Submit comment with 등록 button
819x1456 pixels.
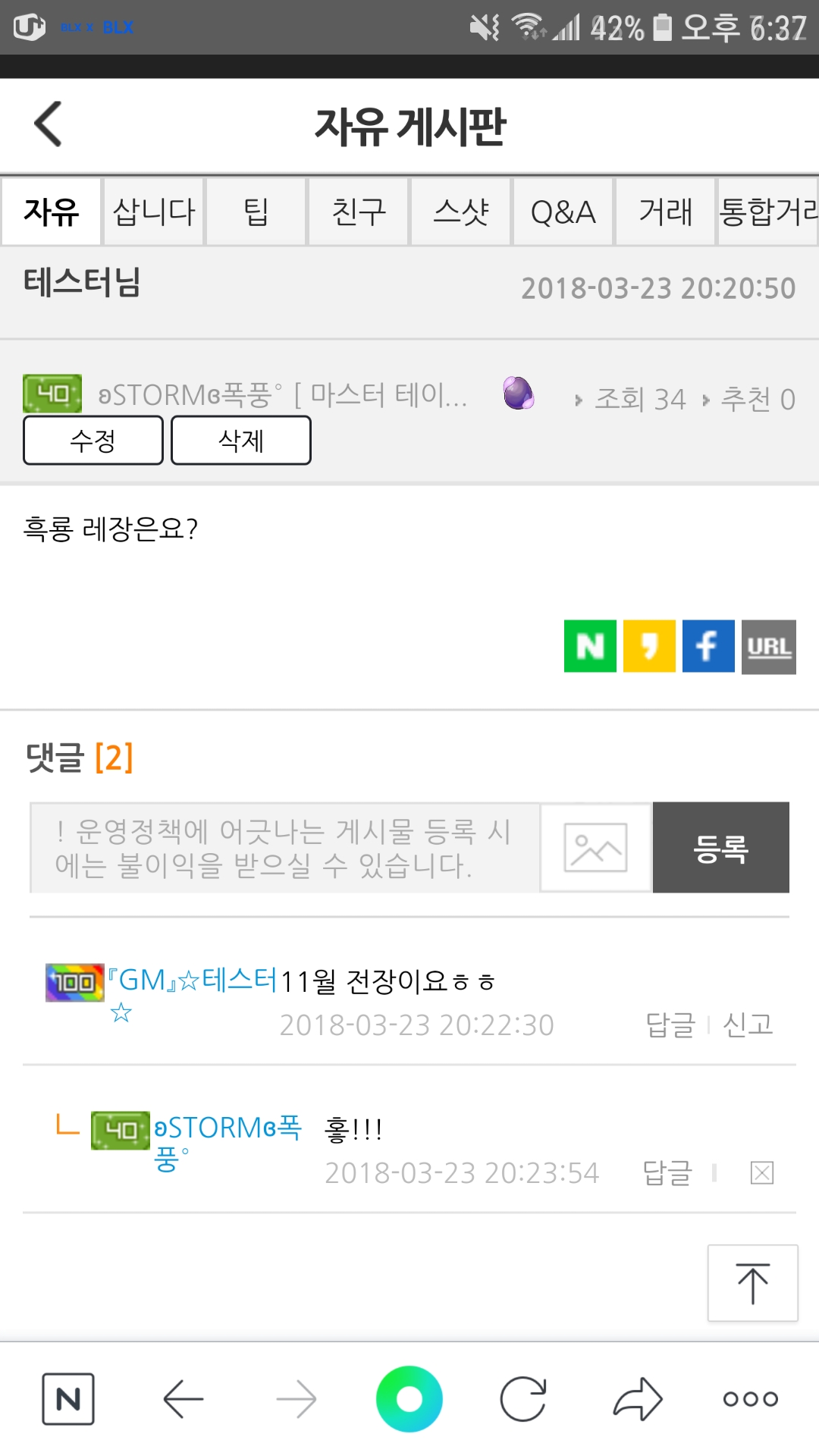[x=720, y=848]
